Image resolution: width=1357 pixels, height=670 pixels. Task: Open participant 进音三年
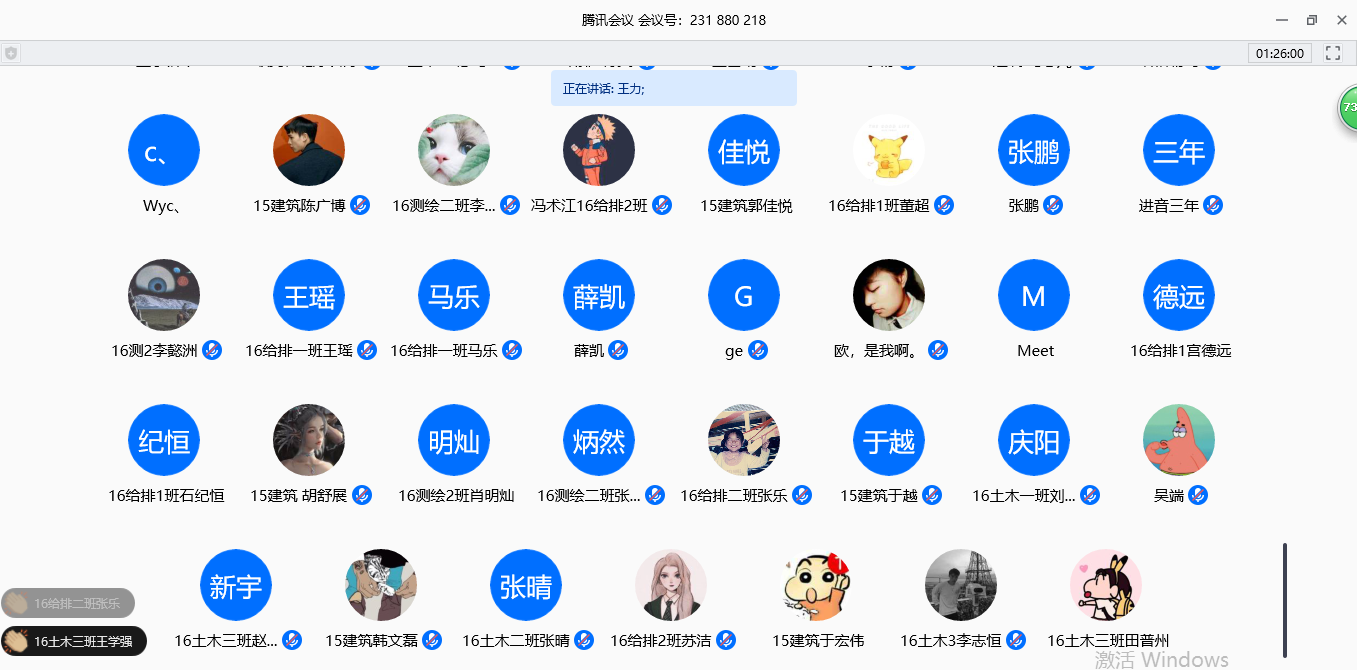(x=1179, y=150)
